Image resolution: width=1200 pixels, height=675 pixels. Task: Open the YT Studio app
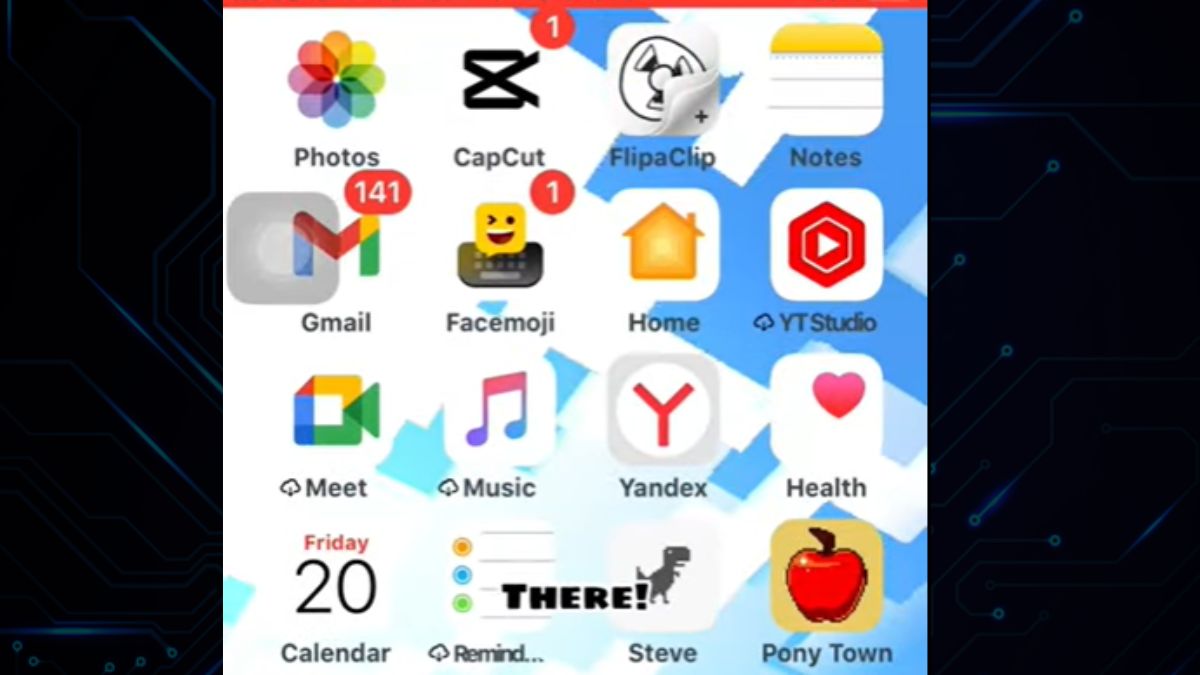click(826, 246)
